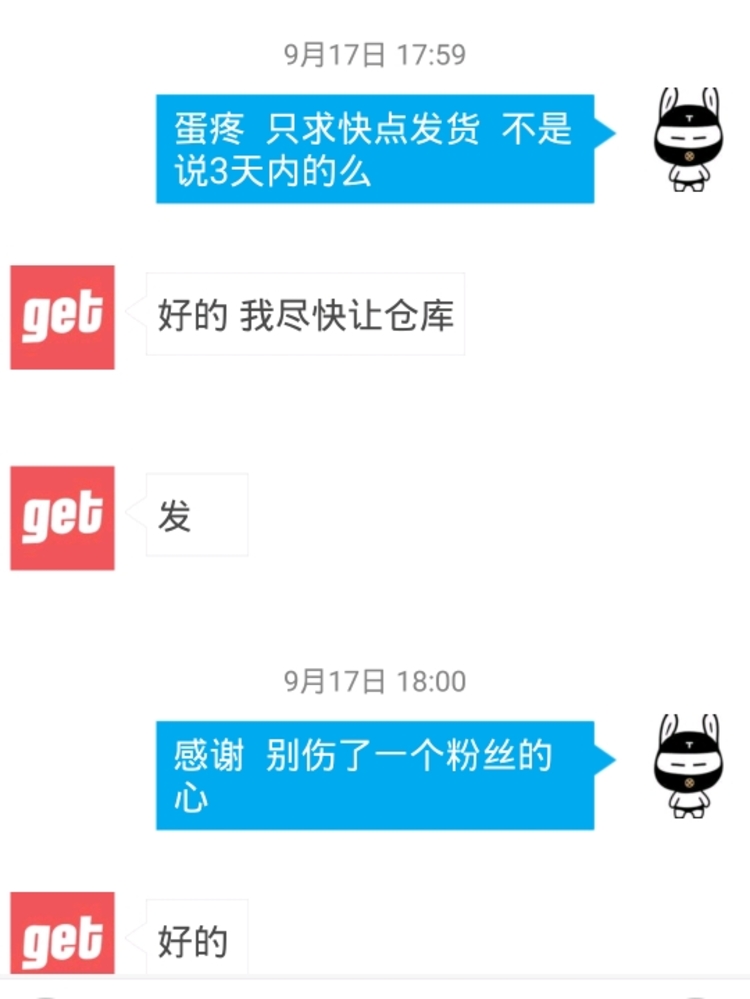Tap rabbit avatar next to "蛋疼 只求快点发货" message
This screenshot has width=750, height=999.
[687, 139]
